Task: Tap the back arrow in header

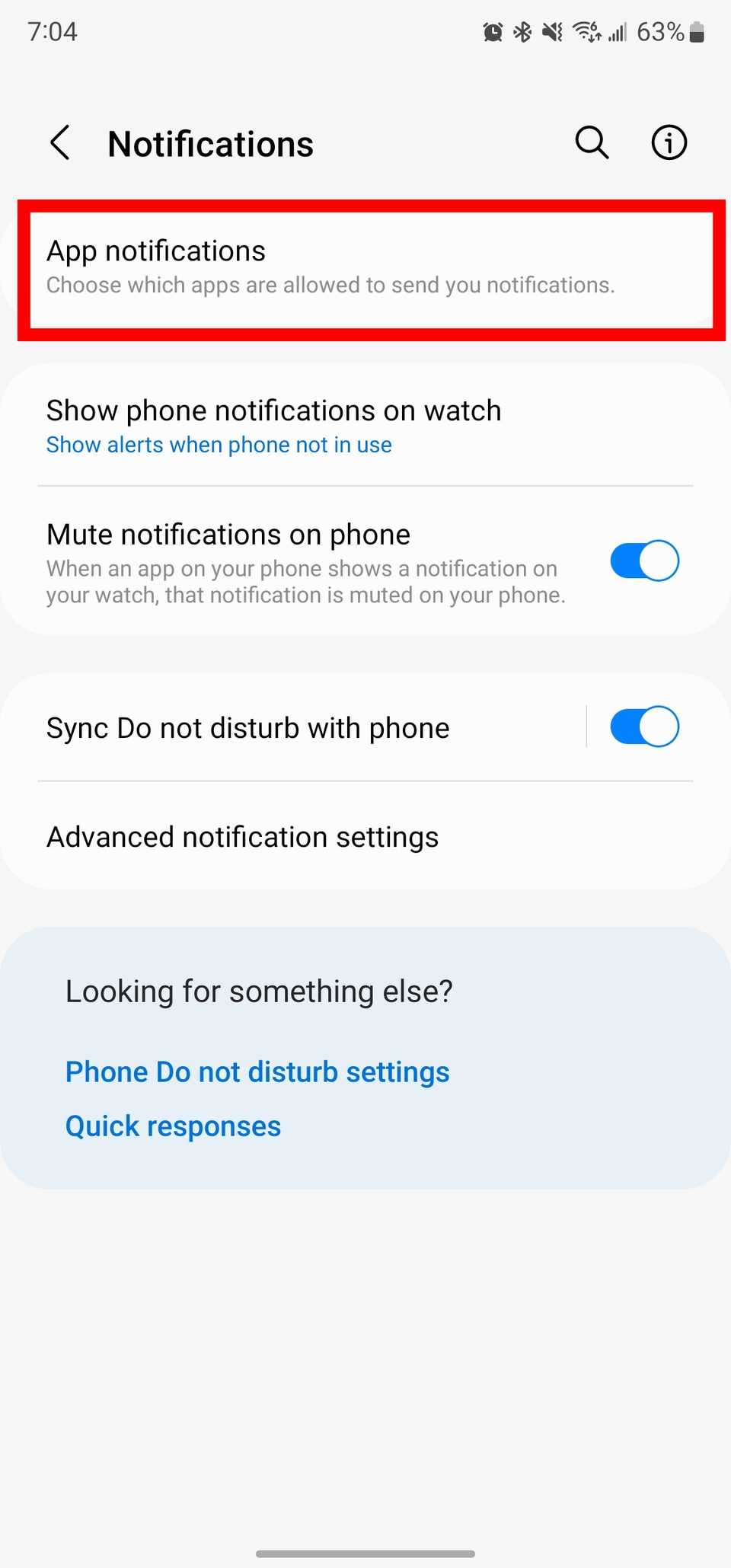Action: point(61,142)
